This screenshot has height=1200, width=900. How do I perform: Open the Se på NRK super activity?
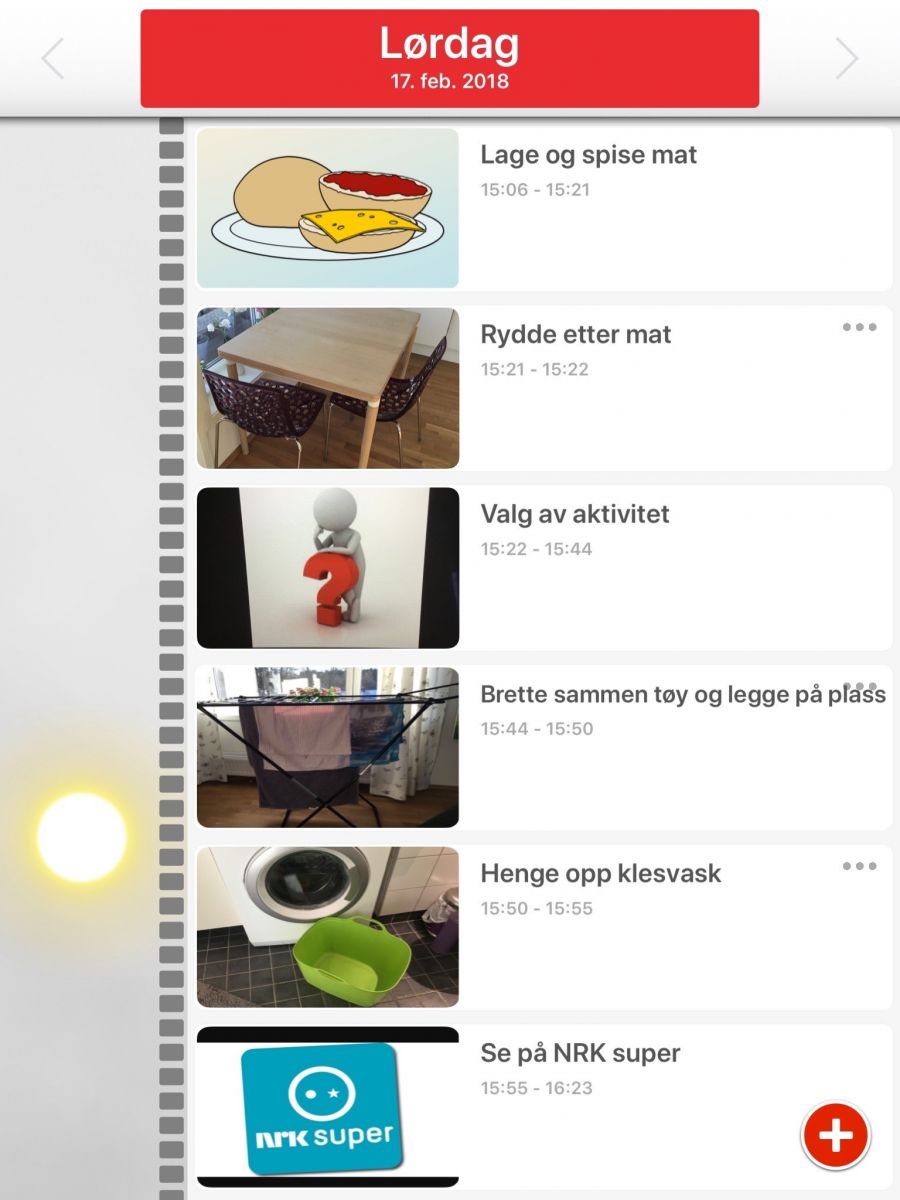click(x=580, y=1053)
